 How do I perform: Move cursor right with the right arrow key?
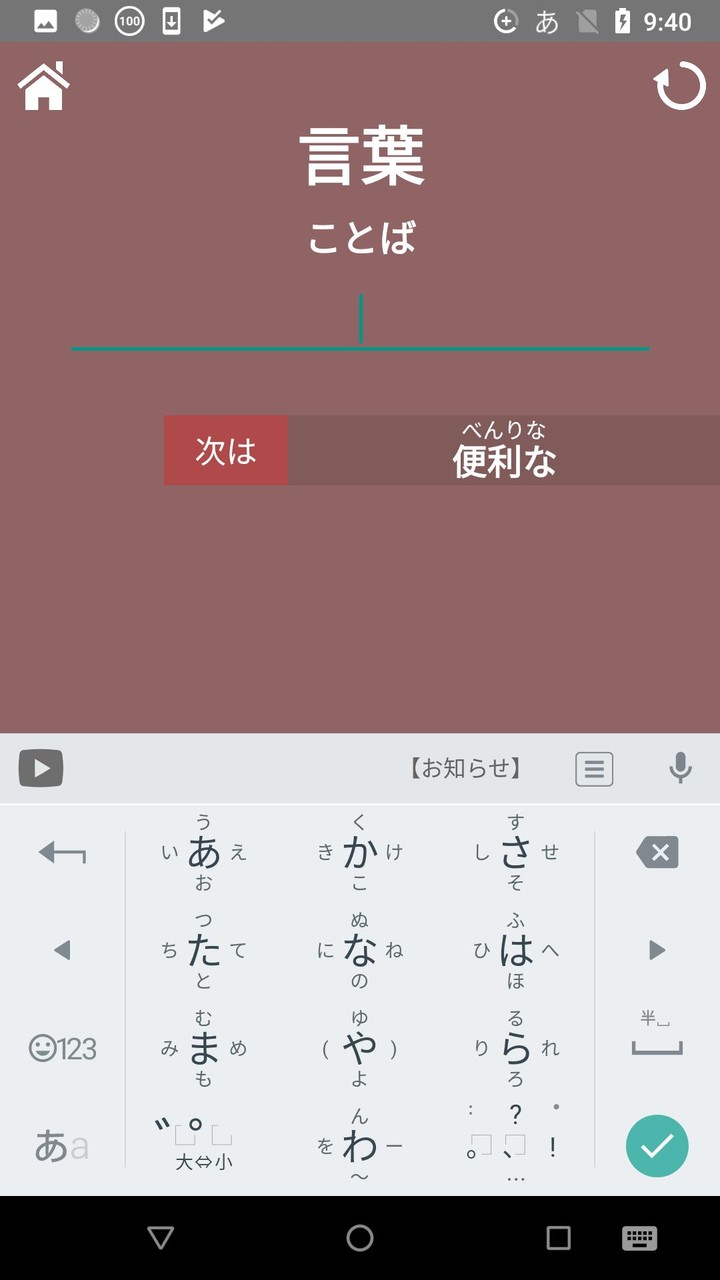click(657, 951)
